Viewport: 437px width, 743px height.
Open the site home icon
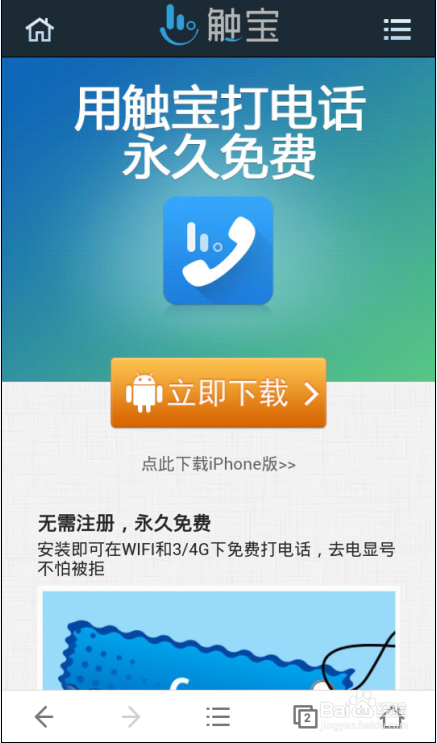(39, 29)
